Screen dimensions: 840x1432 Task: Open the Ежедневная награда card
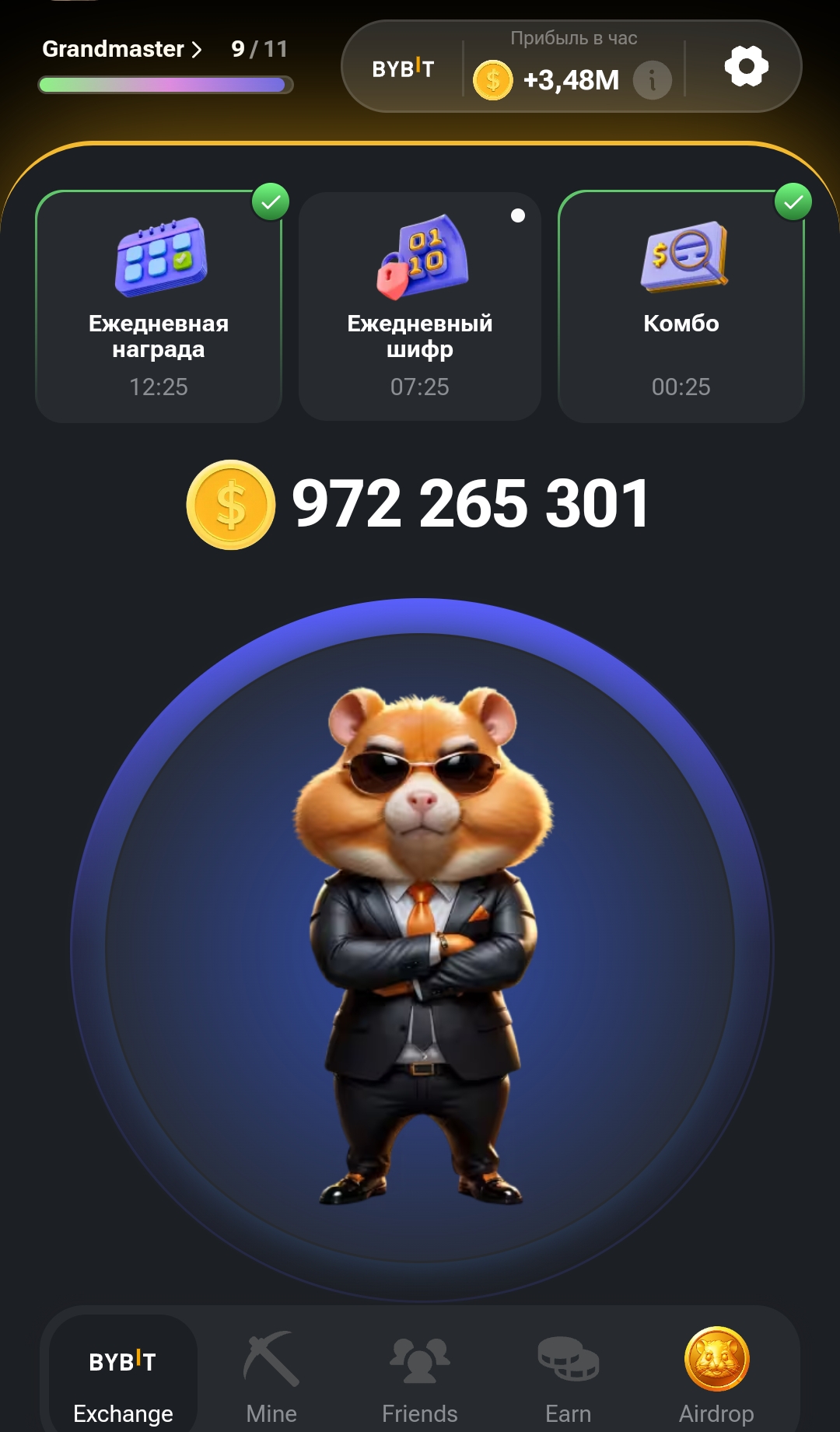159,306
